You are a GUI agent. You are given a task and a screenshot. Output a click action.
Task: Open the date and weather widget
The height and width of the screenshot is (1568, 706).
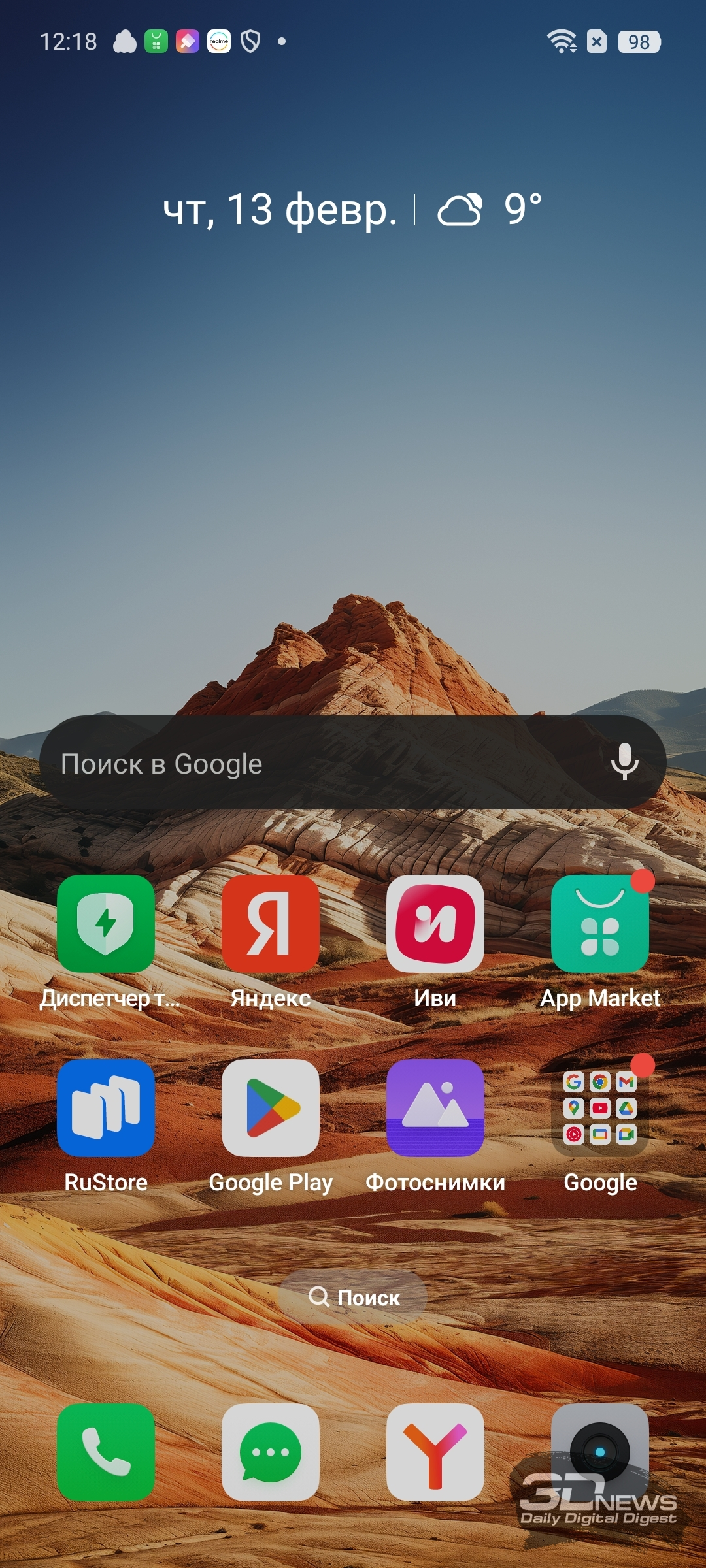[x=353, y=210]
